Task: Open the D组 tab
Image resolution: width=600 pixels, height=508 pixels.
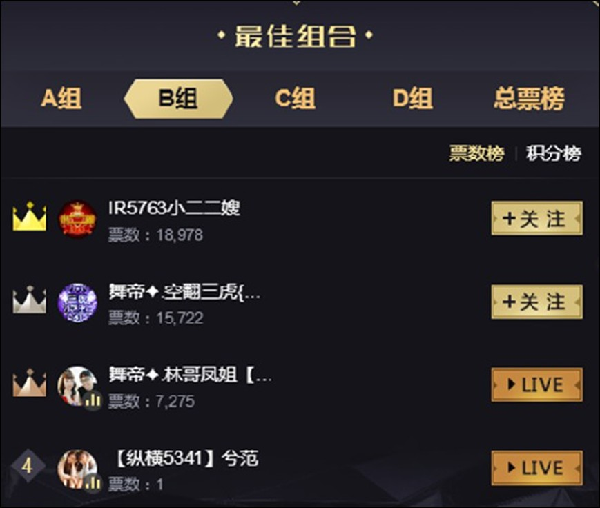Action: pos(412,99)
